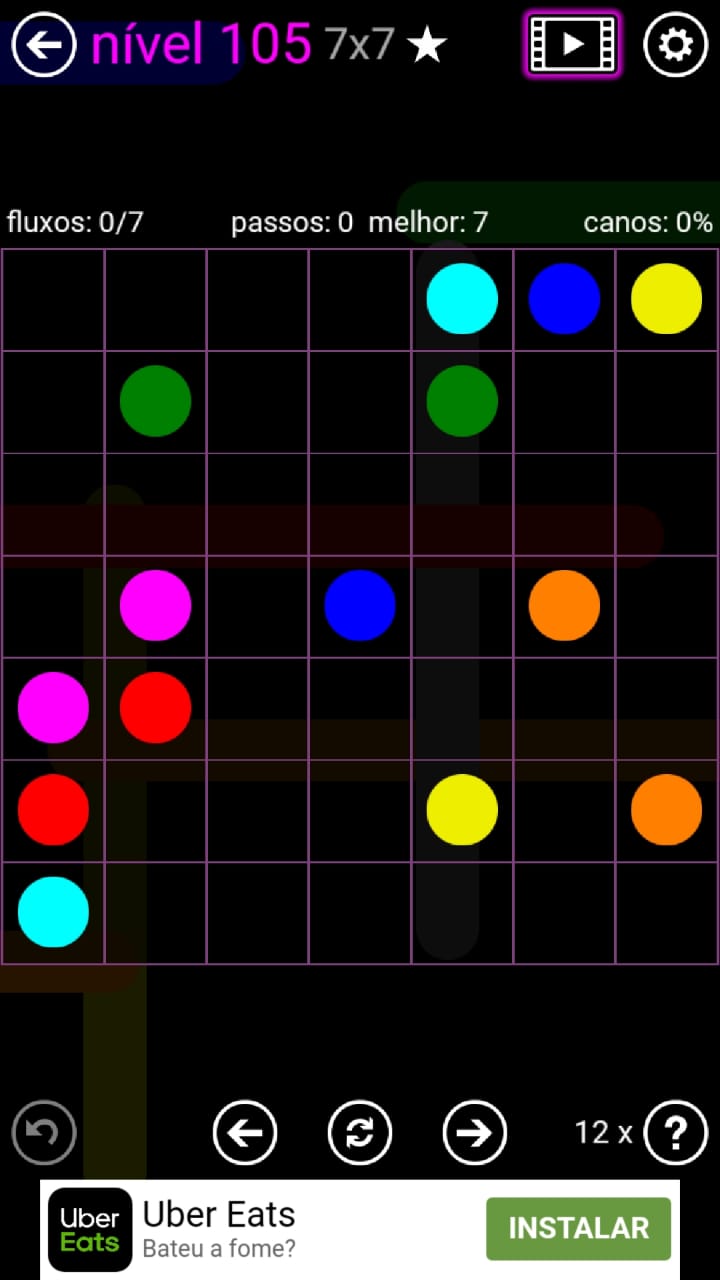Go to the previous level
Image resolution: width=720 pixels, height=1280 pixels.
(245, 1133)
